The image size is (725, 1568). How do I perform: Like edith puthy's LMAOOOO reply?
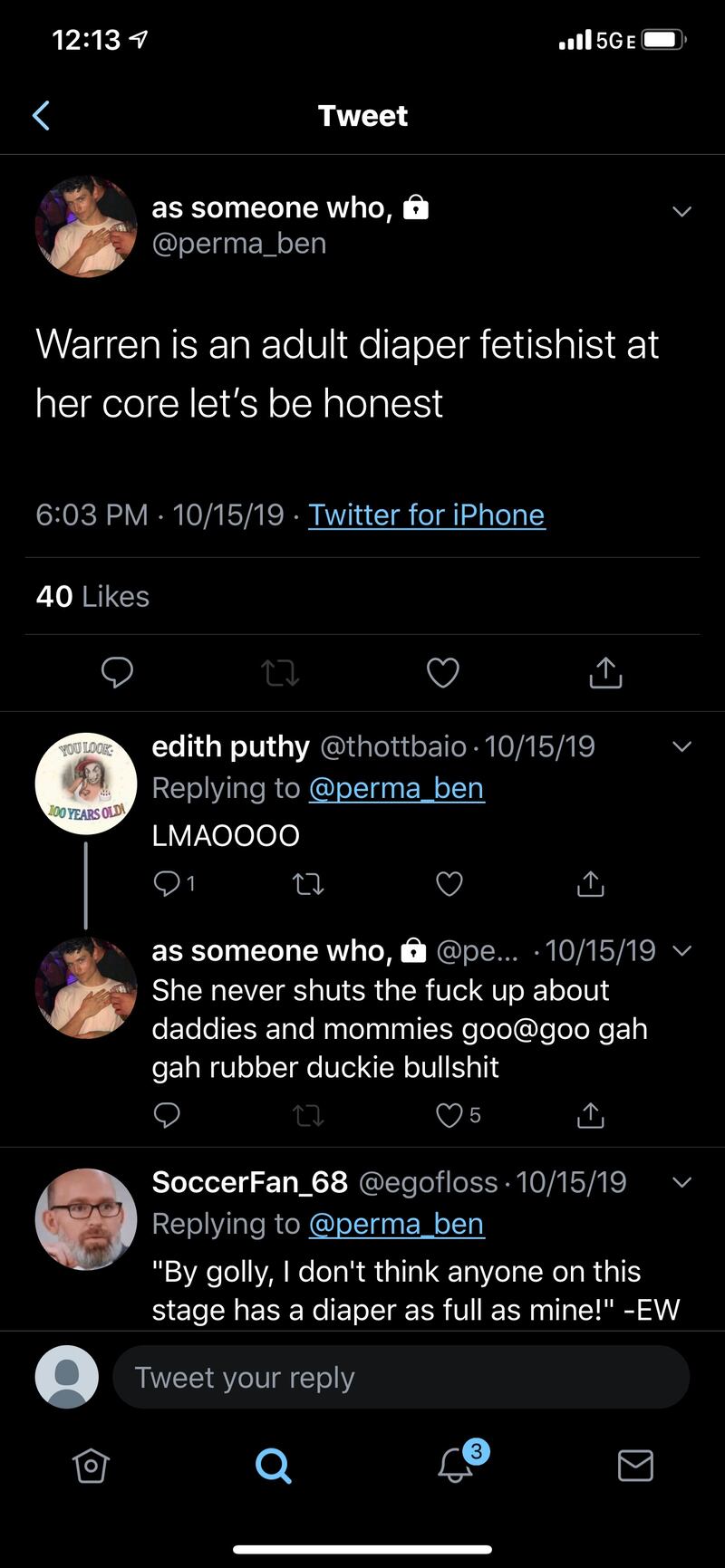(x=449, y=883)
